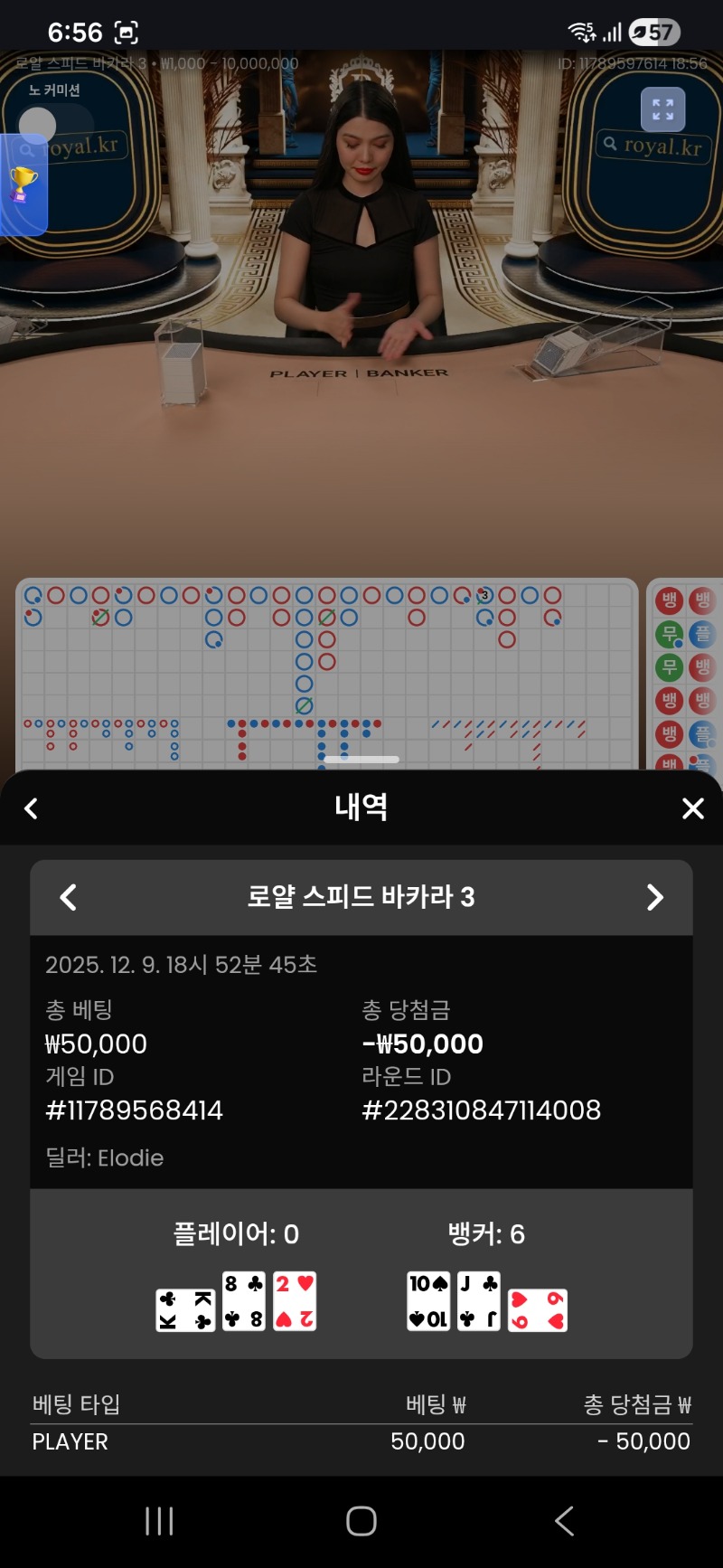Tap the system home button
The image size is (723, 1568).
coord(361,1521)
